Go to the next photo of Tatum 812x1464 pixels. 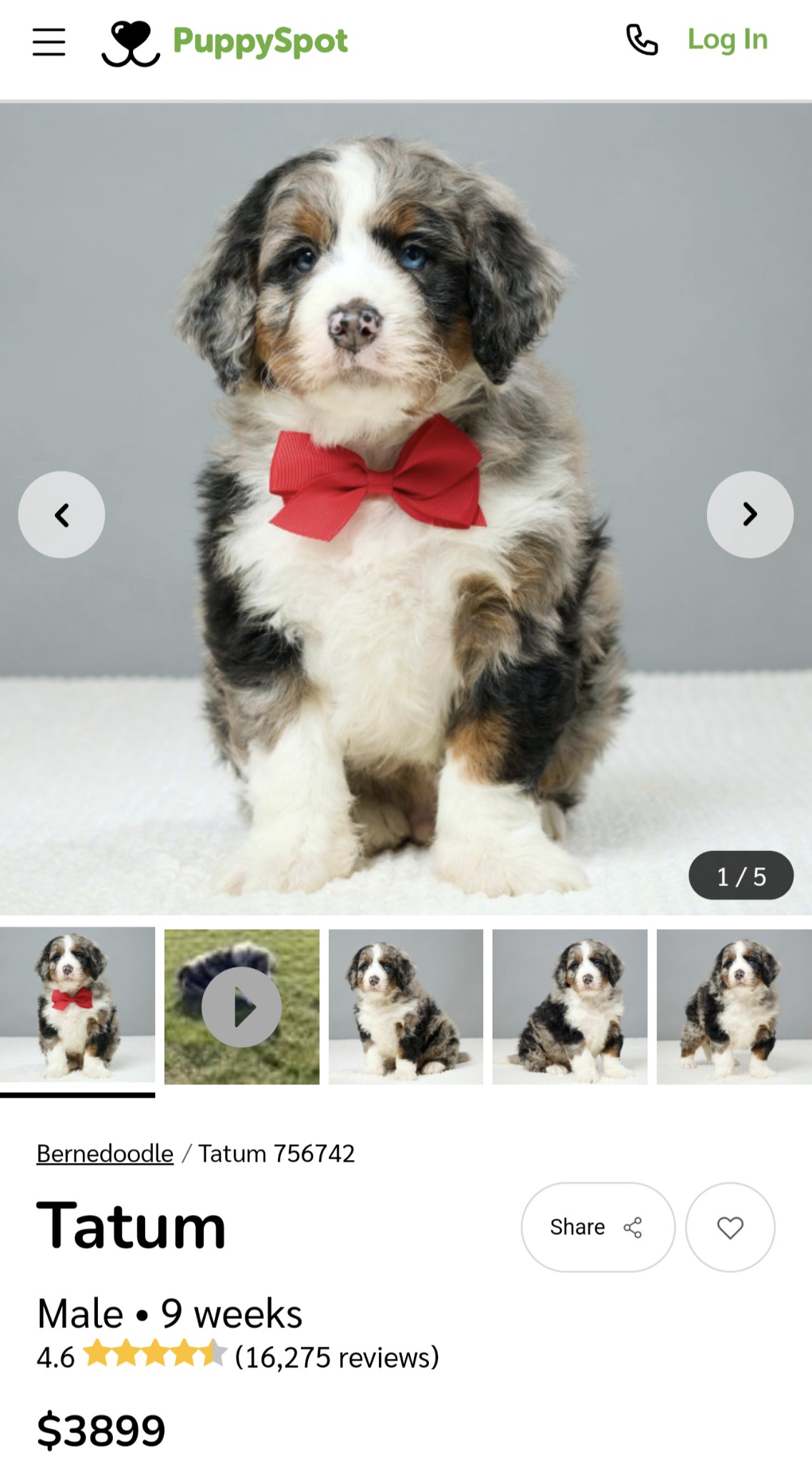pos(749,514)
